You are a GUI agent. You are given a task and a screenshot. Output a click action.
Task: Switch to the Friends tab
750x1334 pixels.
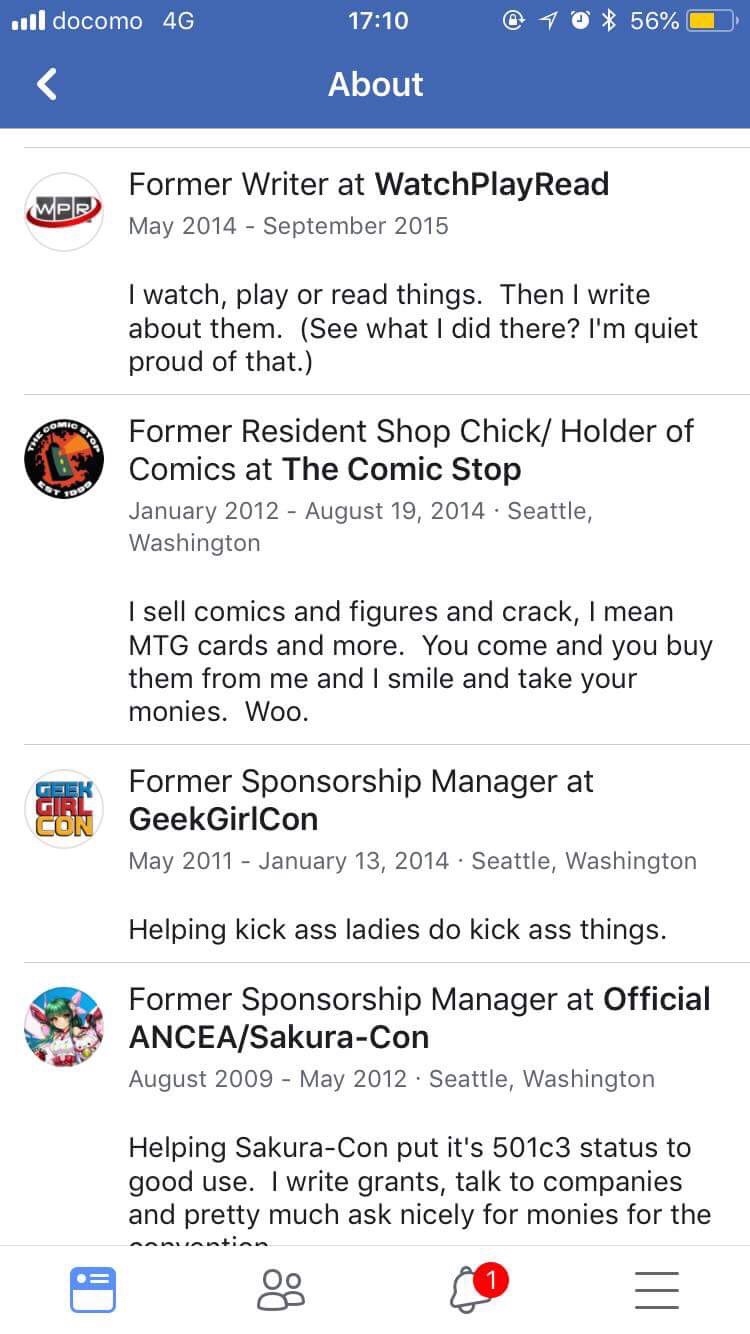[280, 1288]
